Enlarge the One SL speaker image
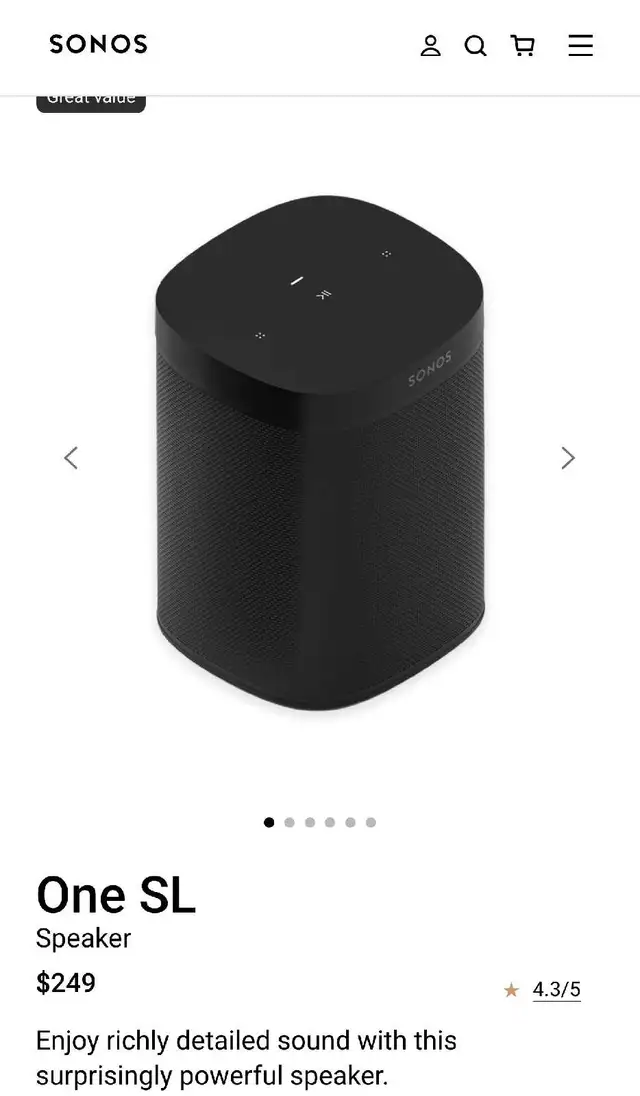640x1096 pixels. click(x=320, y=453)
